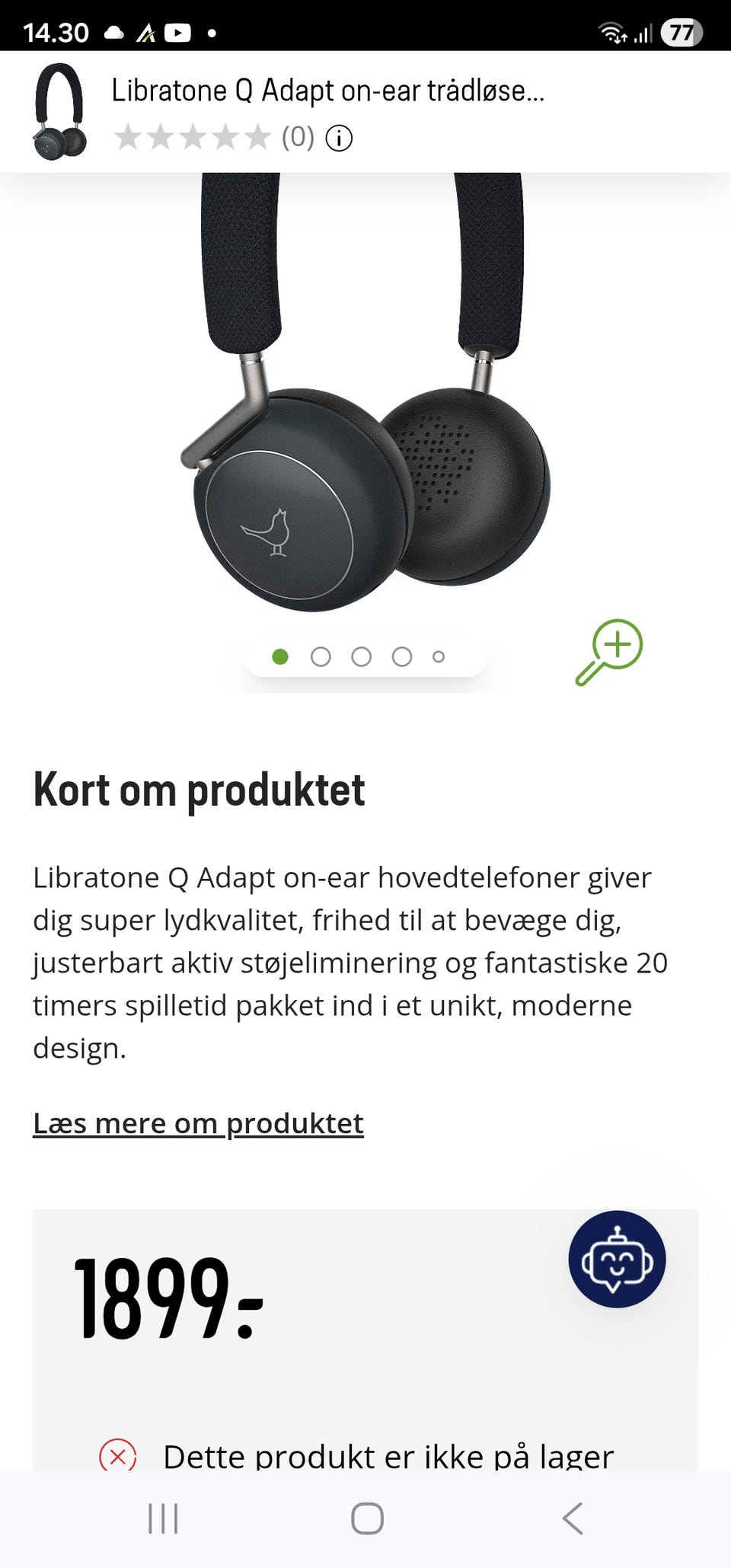731x1568 pixels.
Task: Select the second image carousel dot
Action: (x=322, y=655)
